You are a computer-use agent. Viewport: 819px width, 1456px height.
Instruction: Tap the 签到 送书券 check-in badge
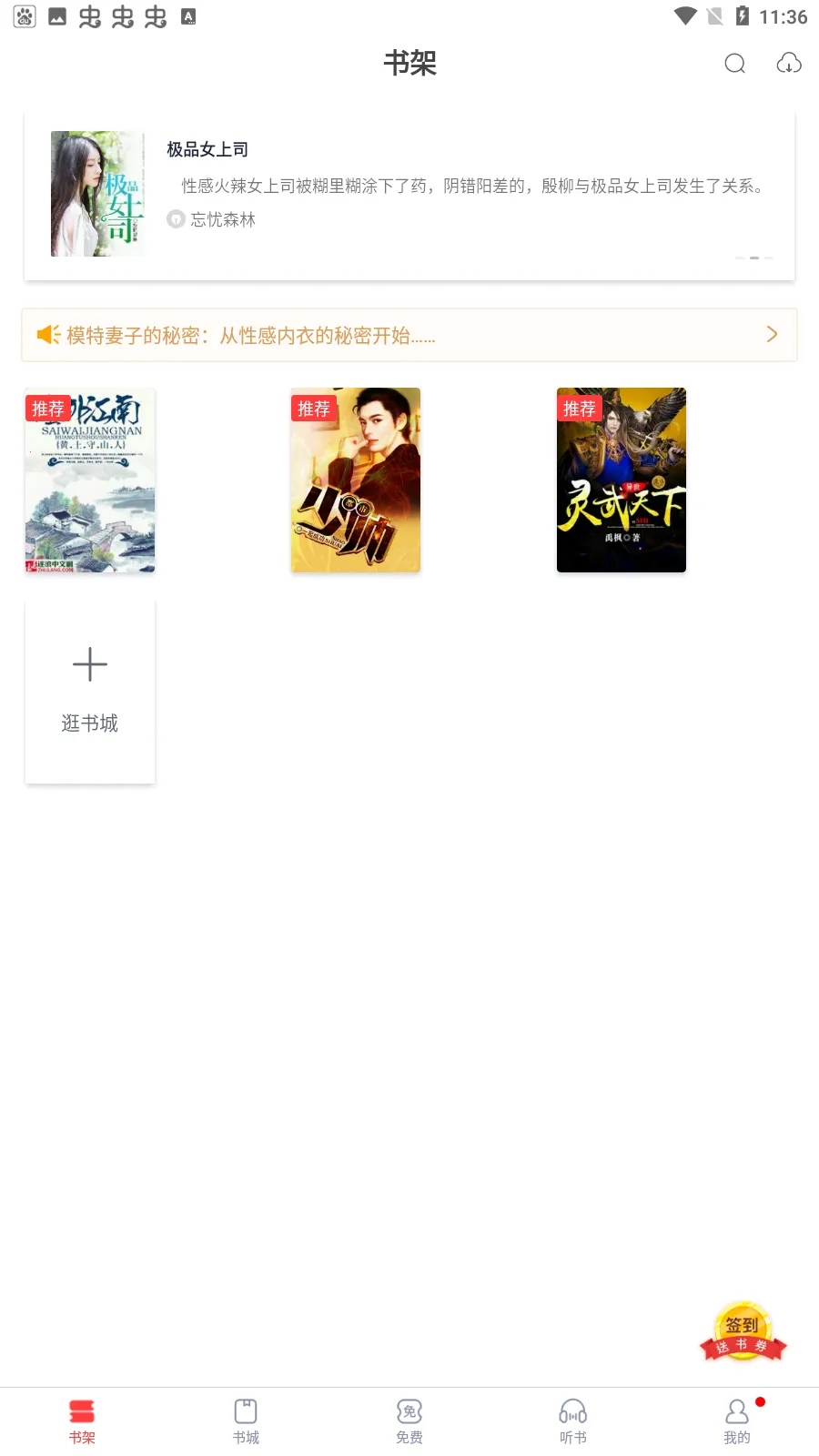743,1332
